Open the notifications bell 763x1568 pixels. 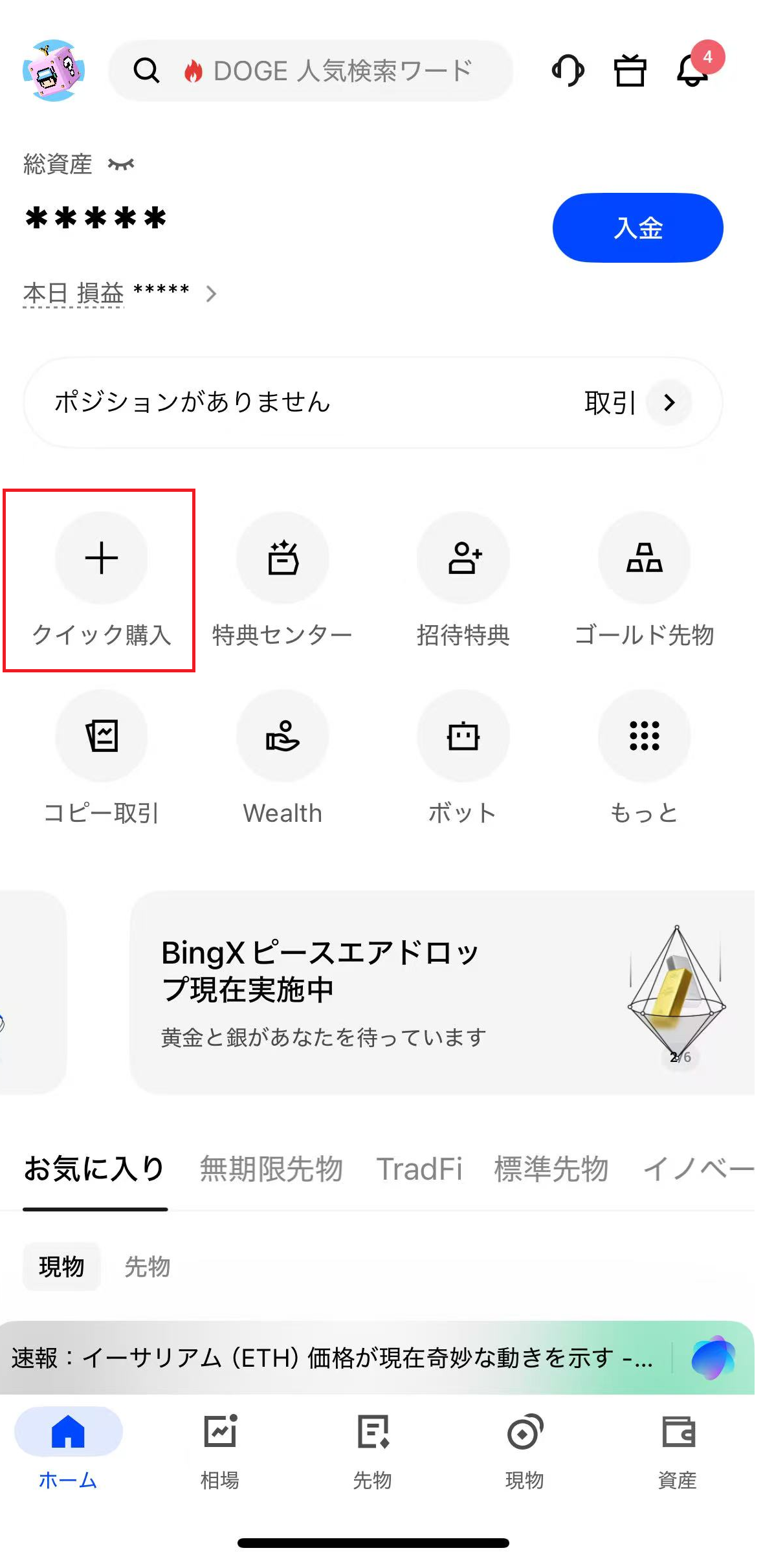(x=692, y=71)
